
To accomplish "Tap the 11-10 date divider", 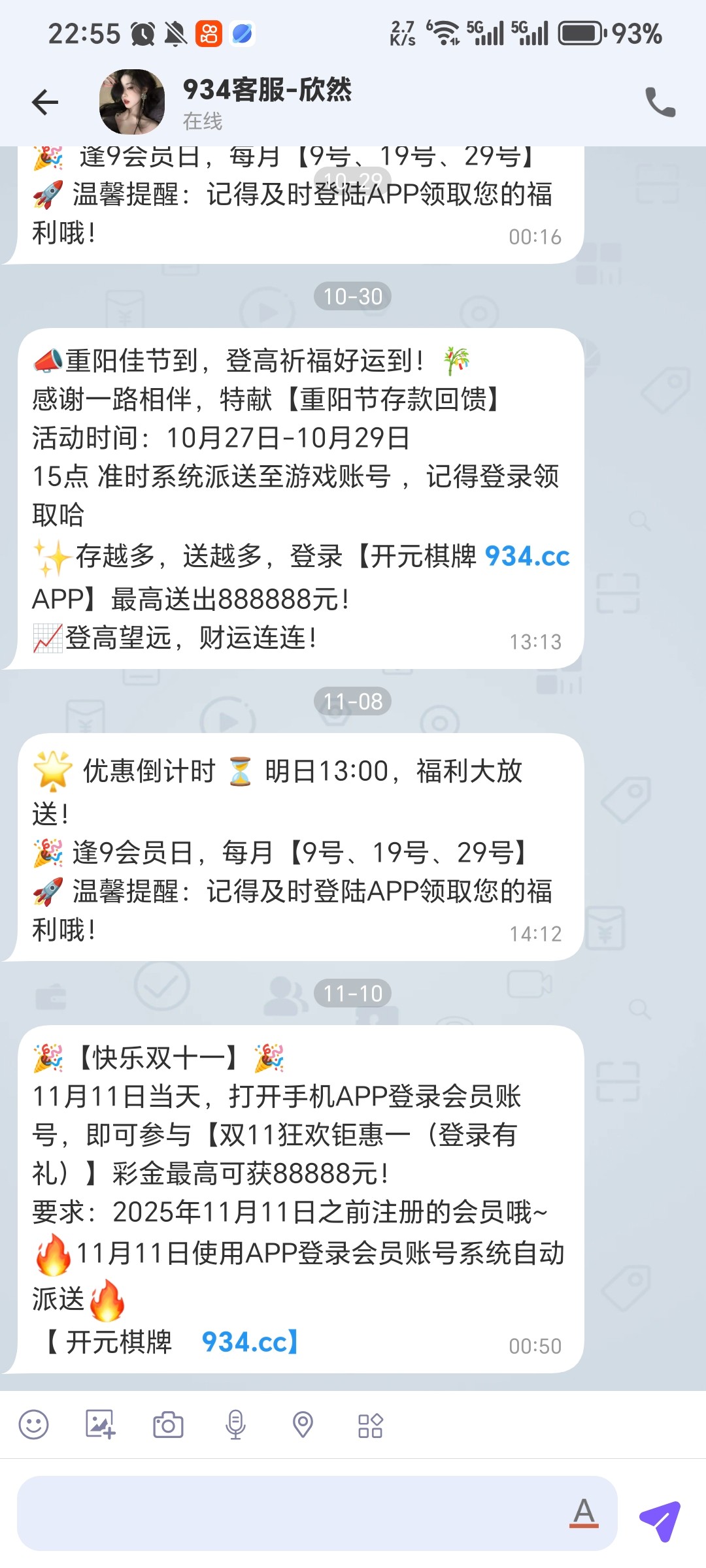I will point(353,994).
